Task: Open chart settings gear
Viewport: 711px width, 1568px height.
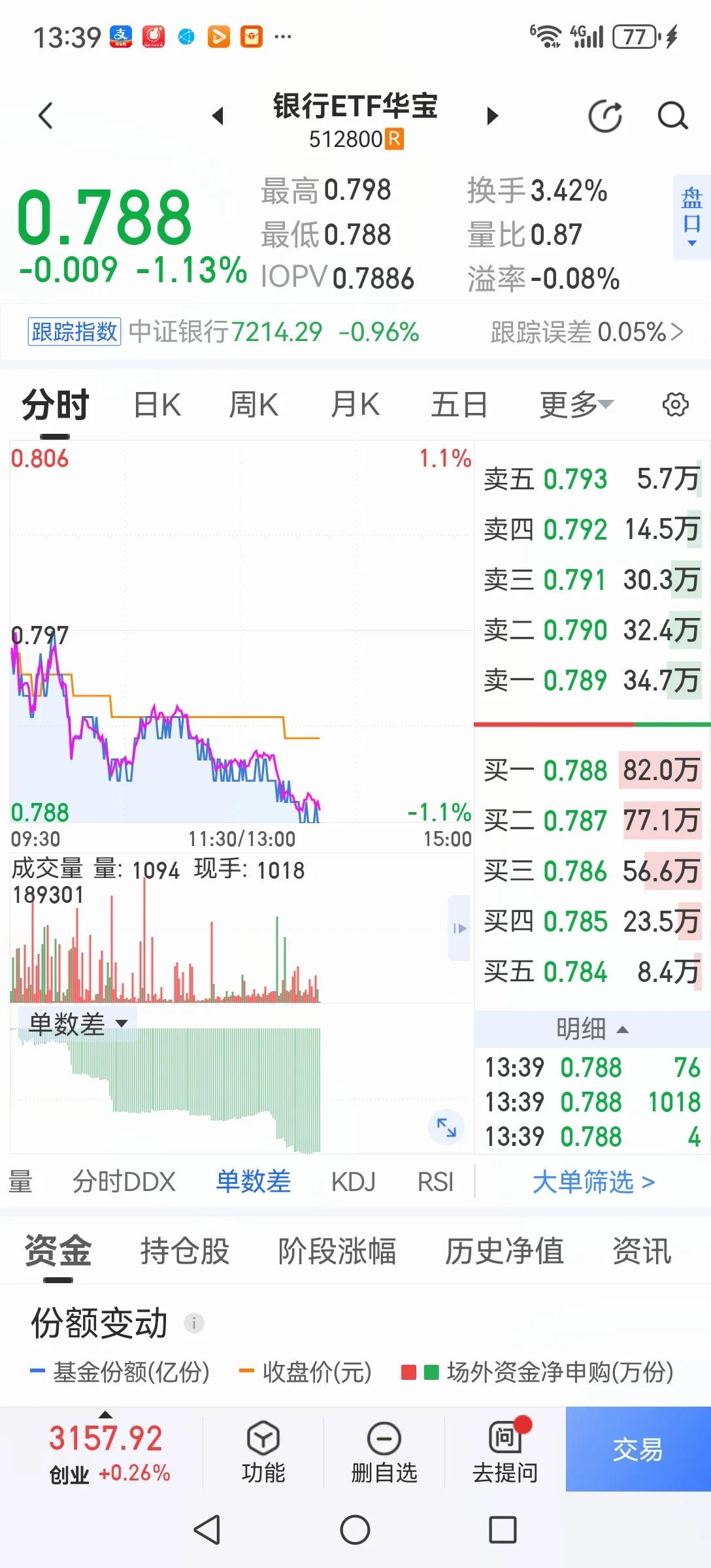Action: [x=675, y=405]
